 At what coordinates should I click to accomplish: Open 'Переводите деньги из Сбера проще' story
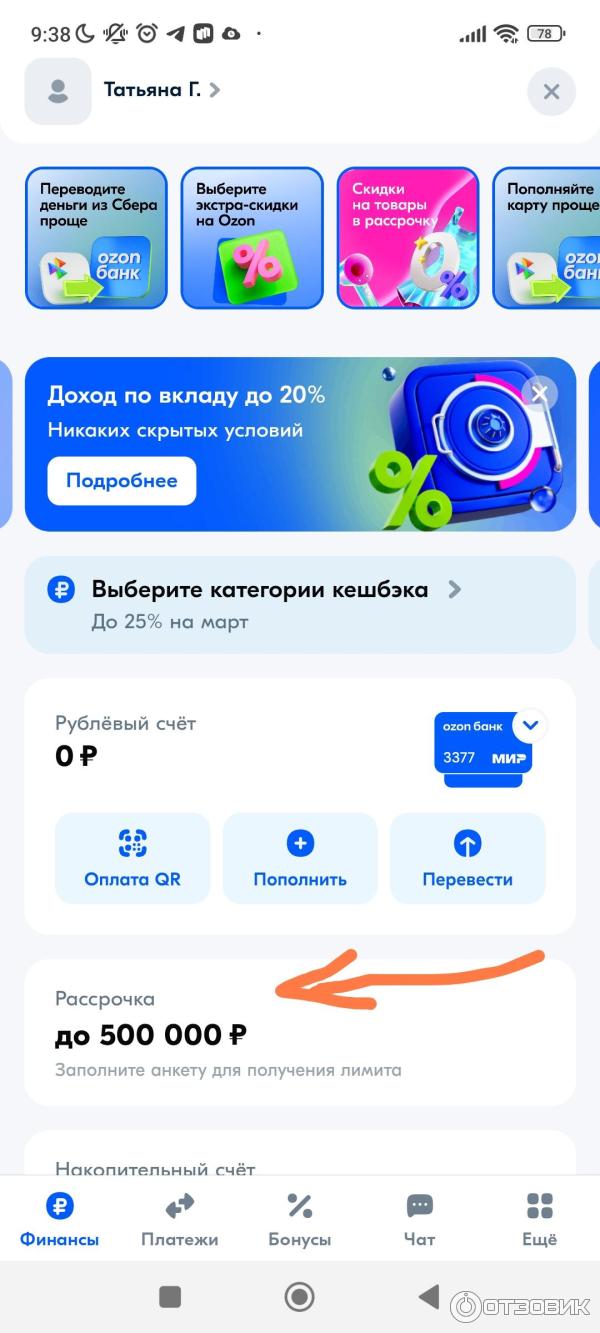point(96,238)
